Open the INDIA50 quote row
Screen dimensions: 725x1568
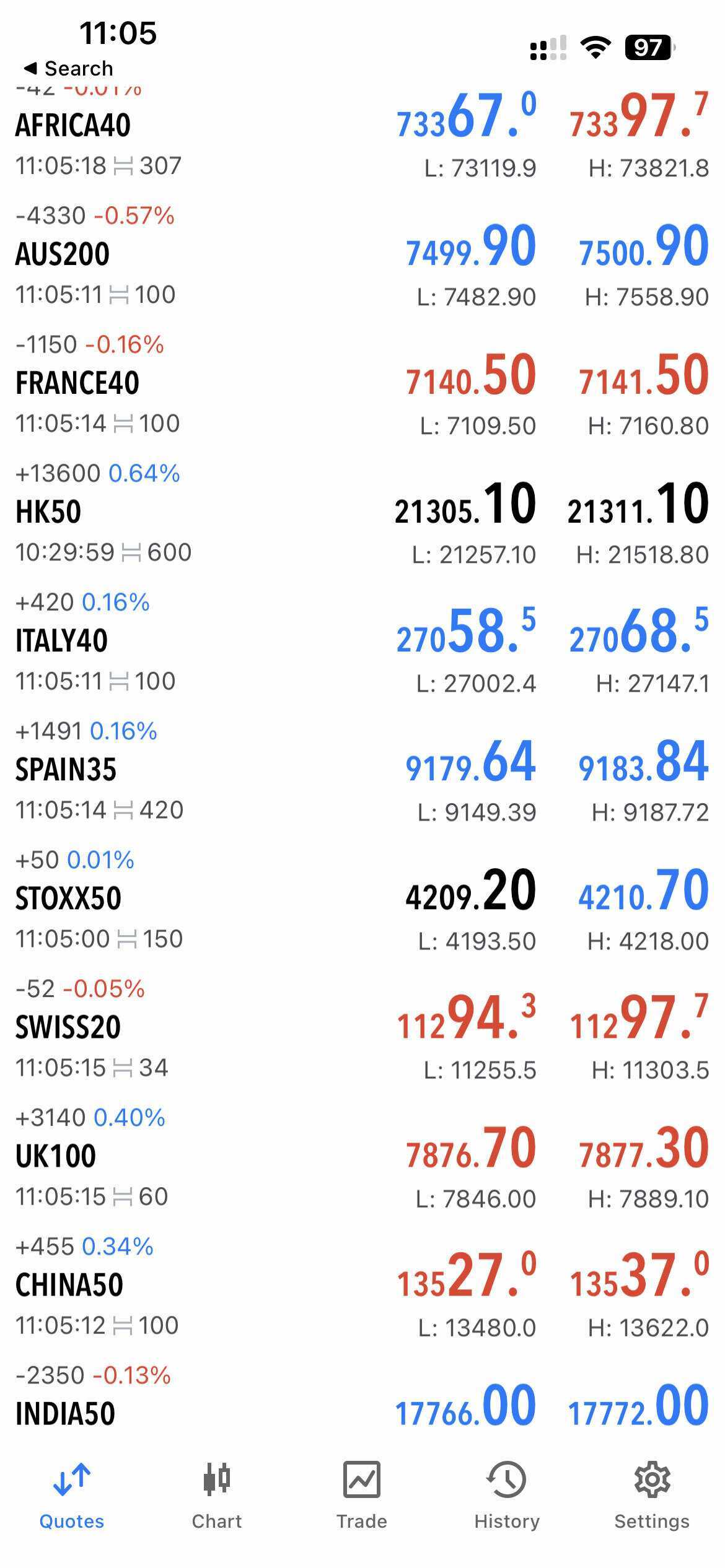[65, 1414]
